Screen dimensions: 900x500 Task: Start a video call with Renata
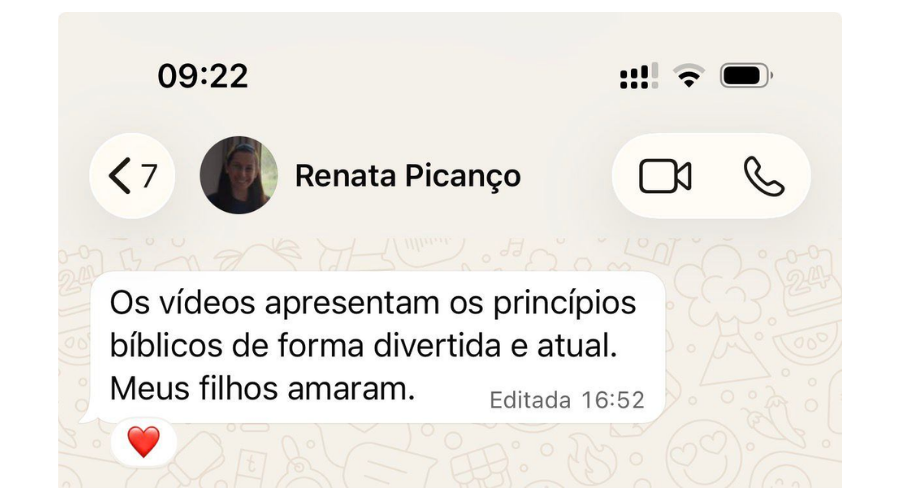[665, 177]
